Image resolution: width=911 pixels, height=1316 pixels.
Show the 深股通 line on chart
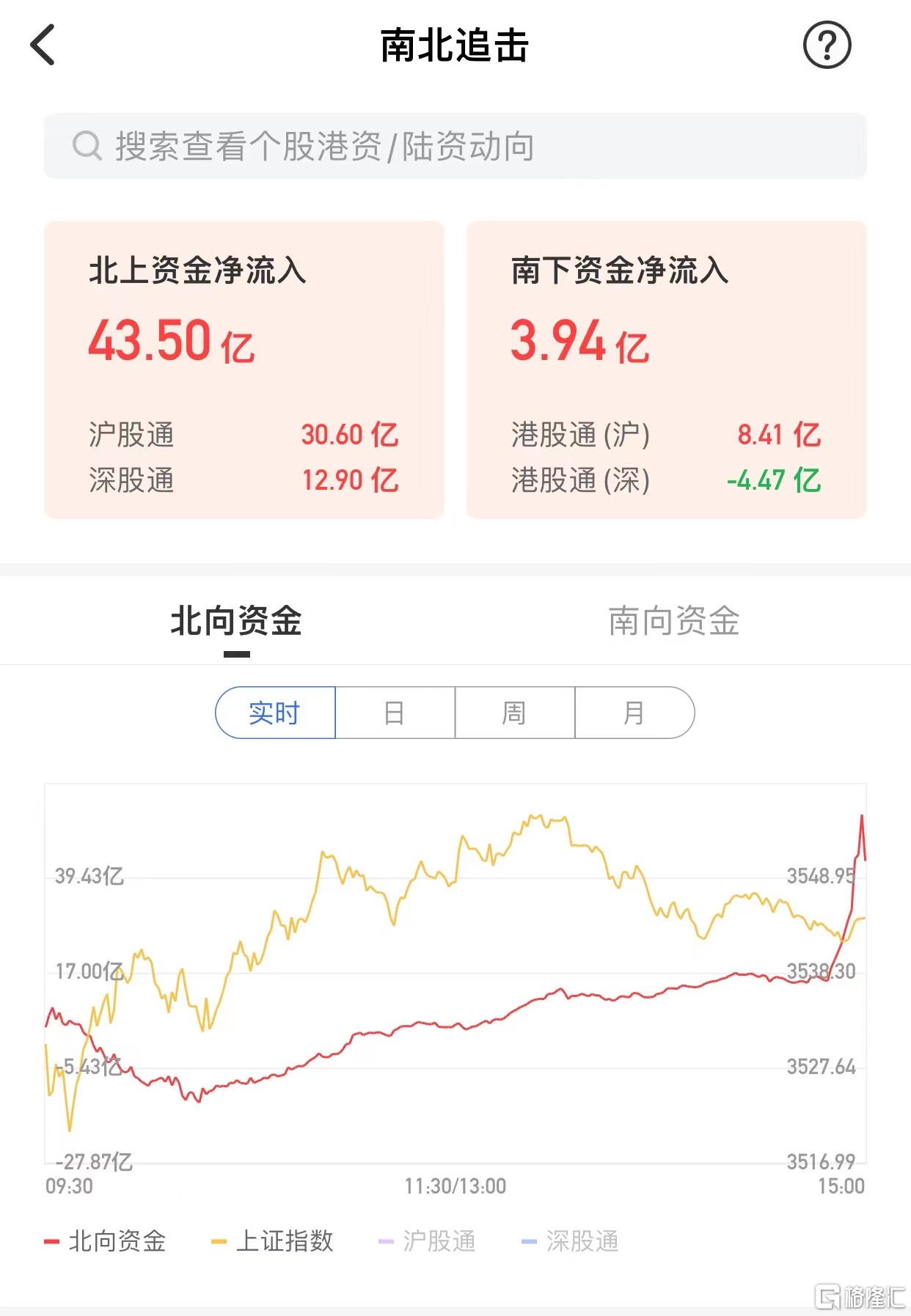click(x=571, y=1241)
